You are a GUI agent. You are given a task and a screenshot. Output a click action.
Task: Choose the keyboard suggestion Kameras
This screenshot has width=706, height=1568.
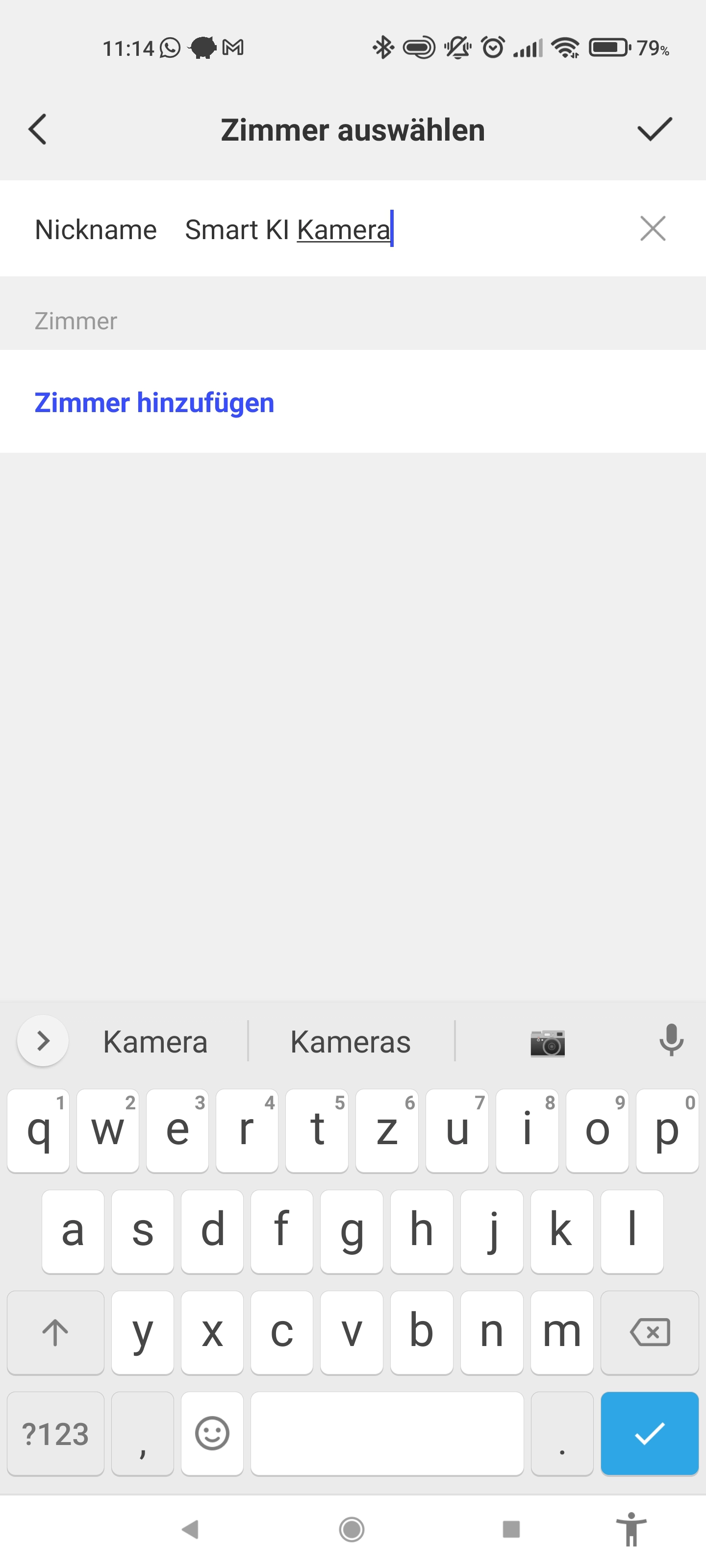pyautogui.click(x=350, y=1041)
